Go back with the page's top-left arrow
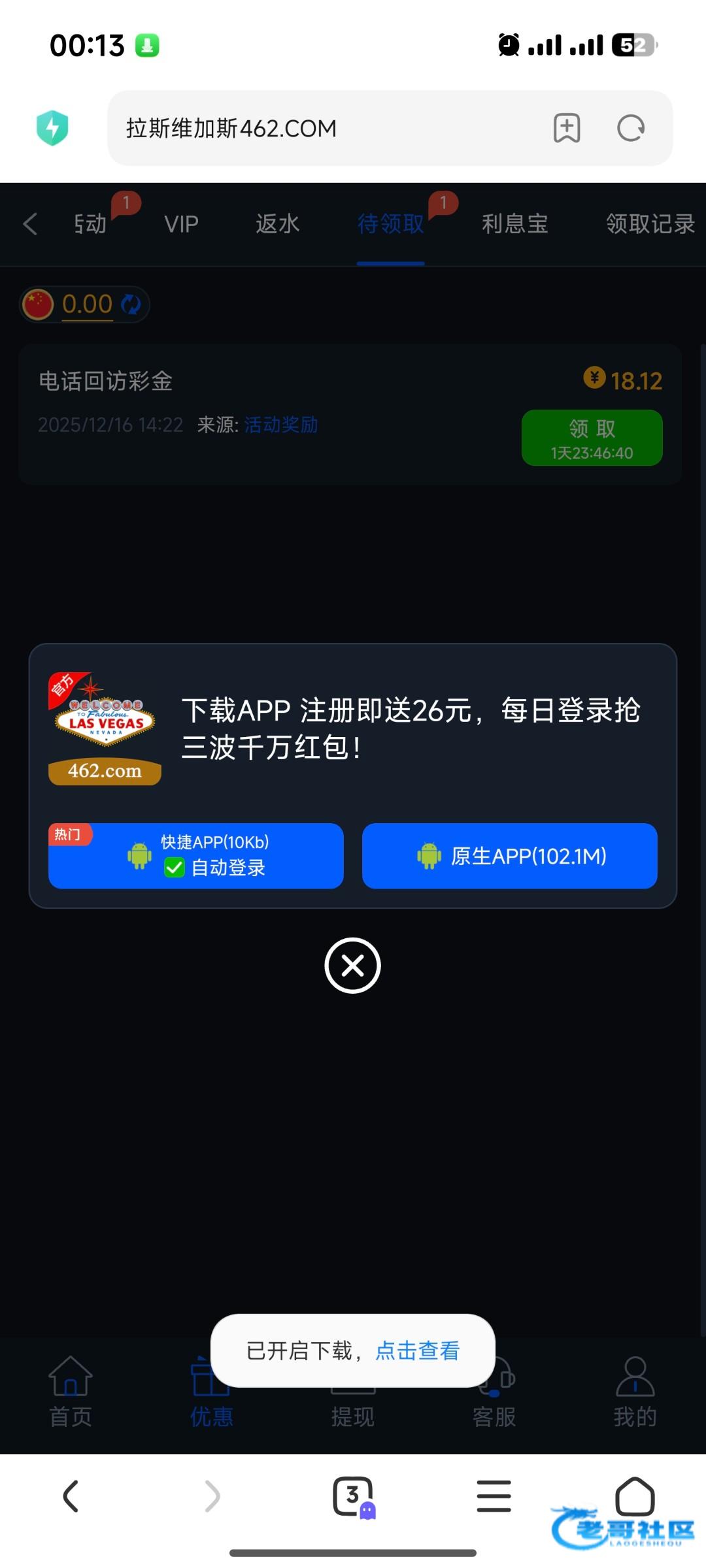The image size is (706, 1568). point(30,224)
